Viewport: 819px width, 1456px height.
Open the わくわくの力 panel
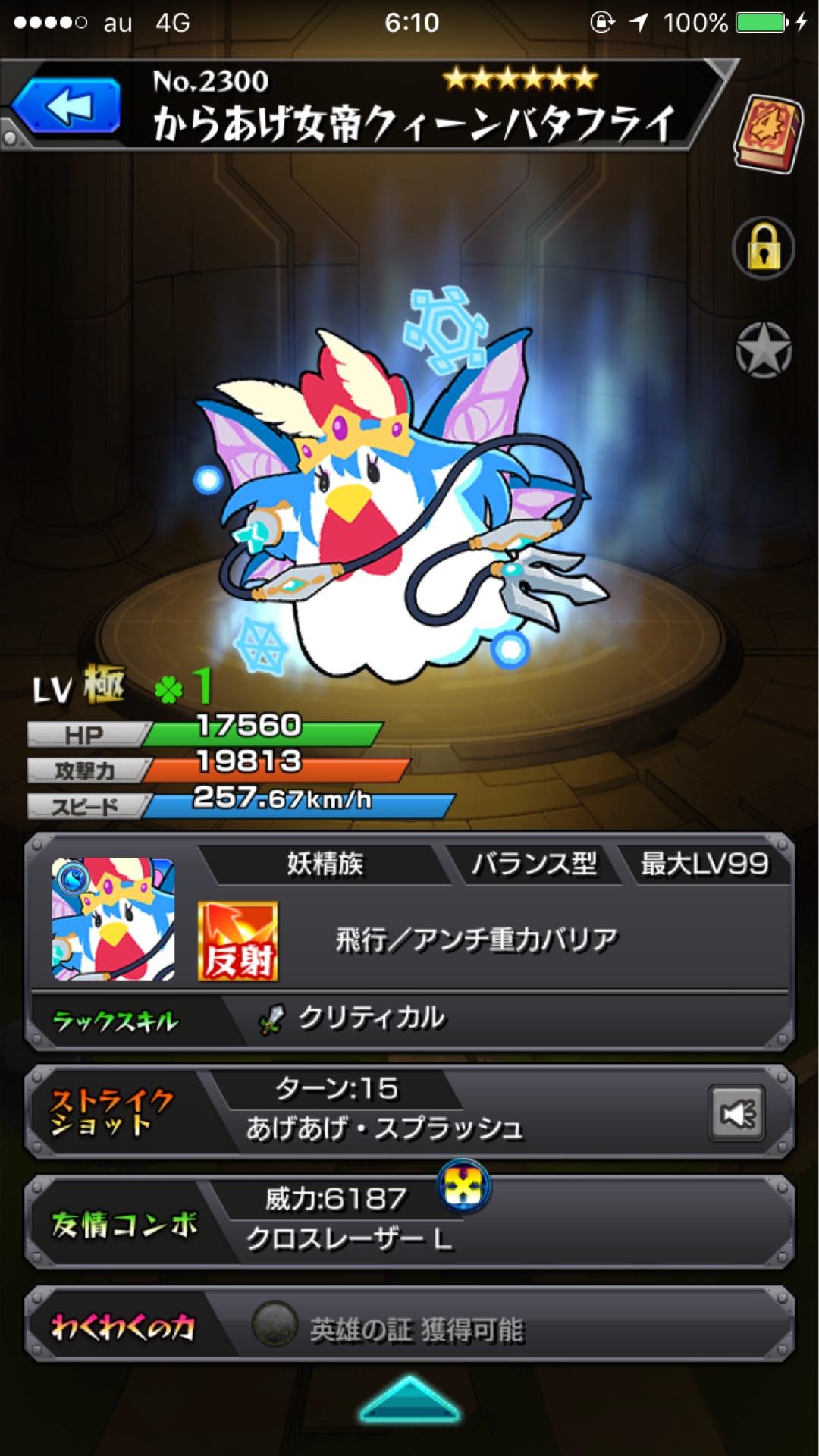(x=409, y=1328)
